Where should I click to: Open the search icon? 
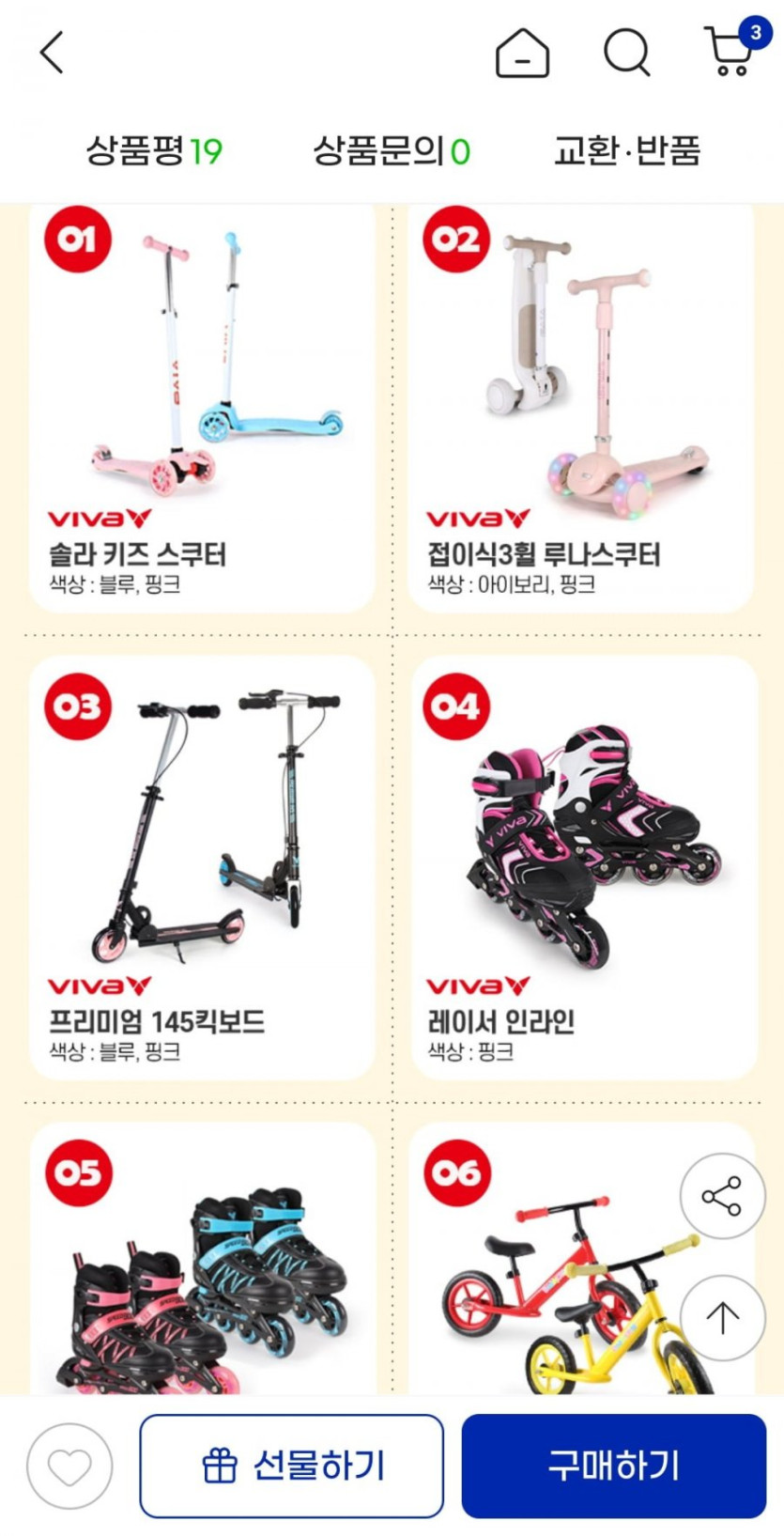(626, 53)
